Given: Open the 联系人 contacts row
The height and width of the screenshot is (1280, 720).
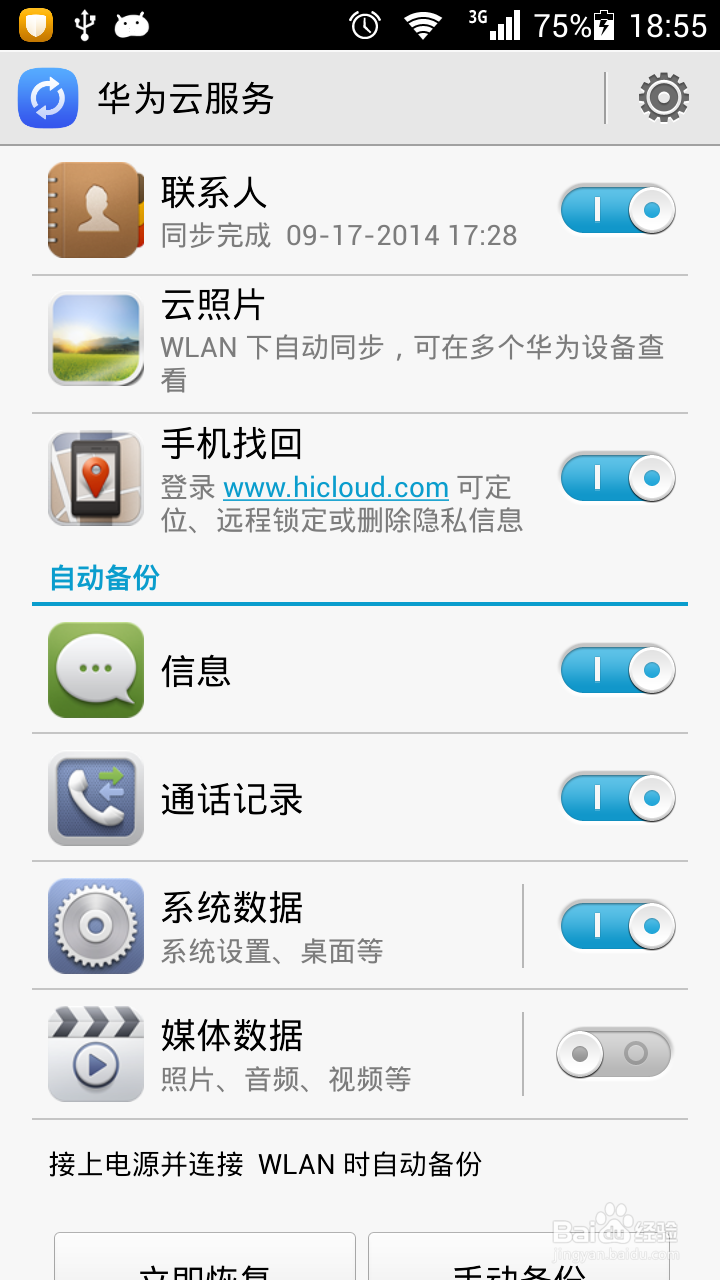Looking at the screenshot, I should click(360, 211).
